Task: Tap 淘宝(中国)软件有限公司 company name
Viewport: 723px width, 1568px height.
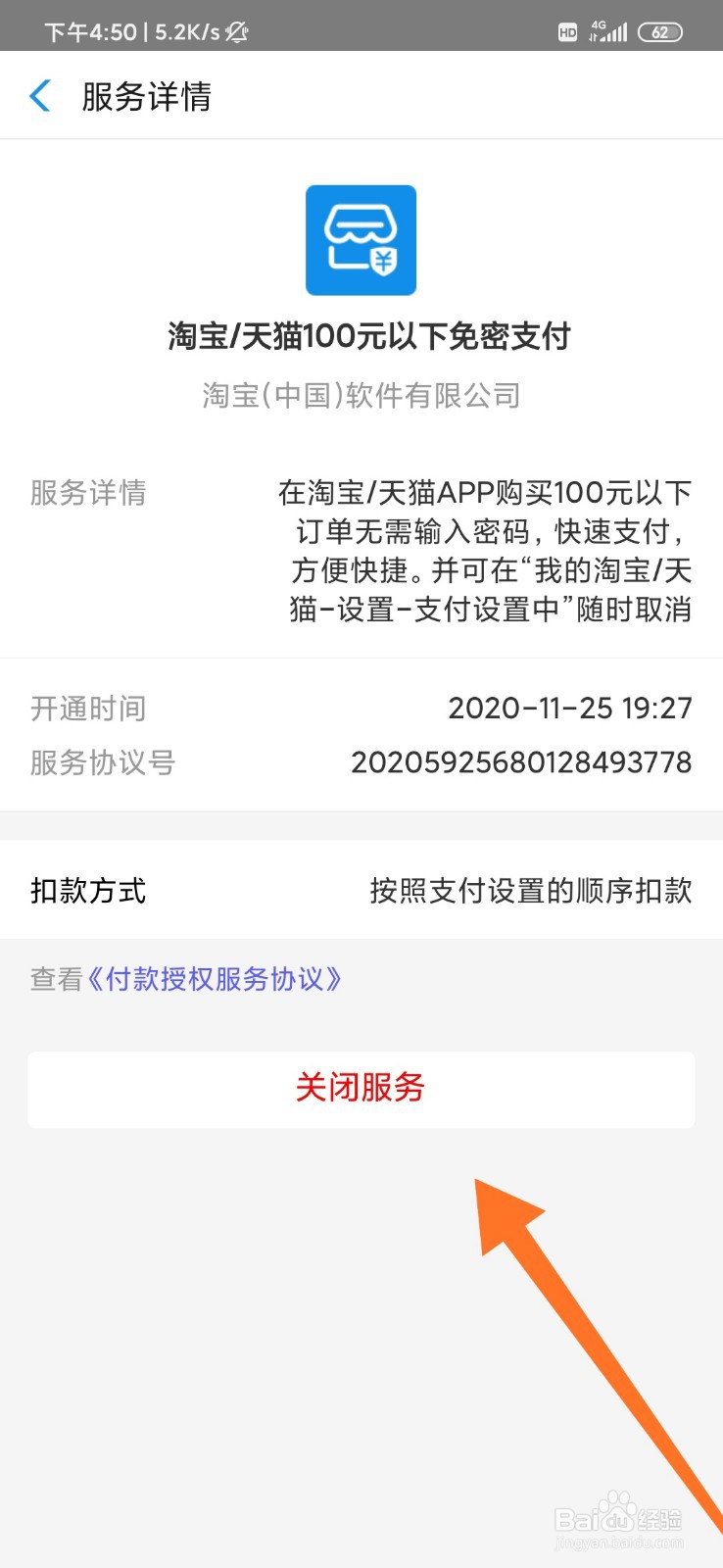Action: click(361, 395)
